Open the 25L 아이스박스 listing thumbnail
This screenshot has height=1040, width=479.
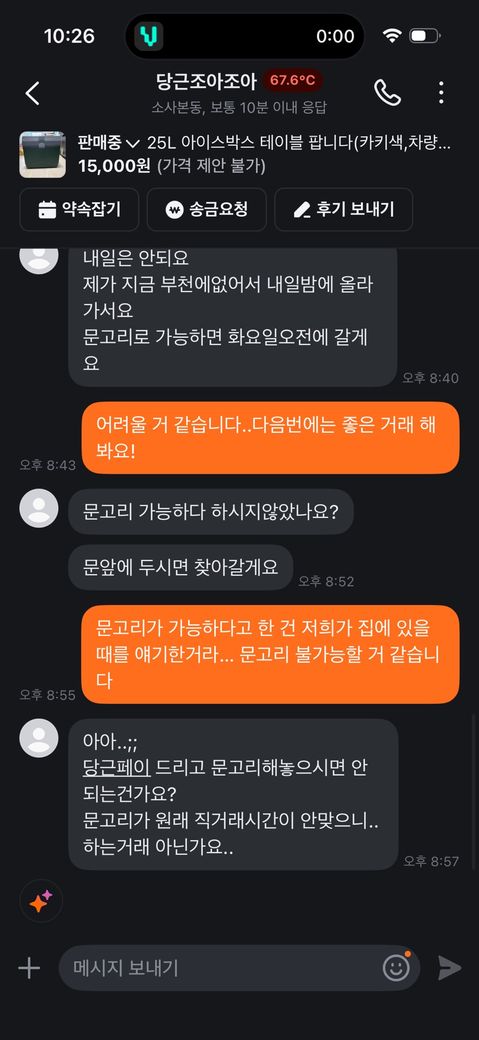coord(42,155)
